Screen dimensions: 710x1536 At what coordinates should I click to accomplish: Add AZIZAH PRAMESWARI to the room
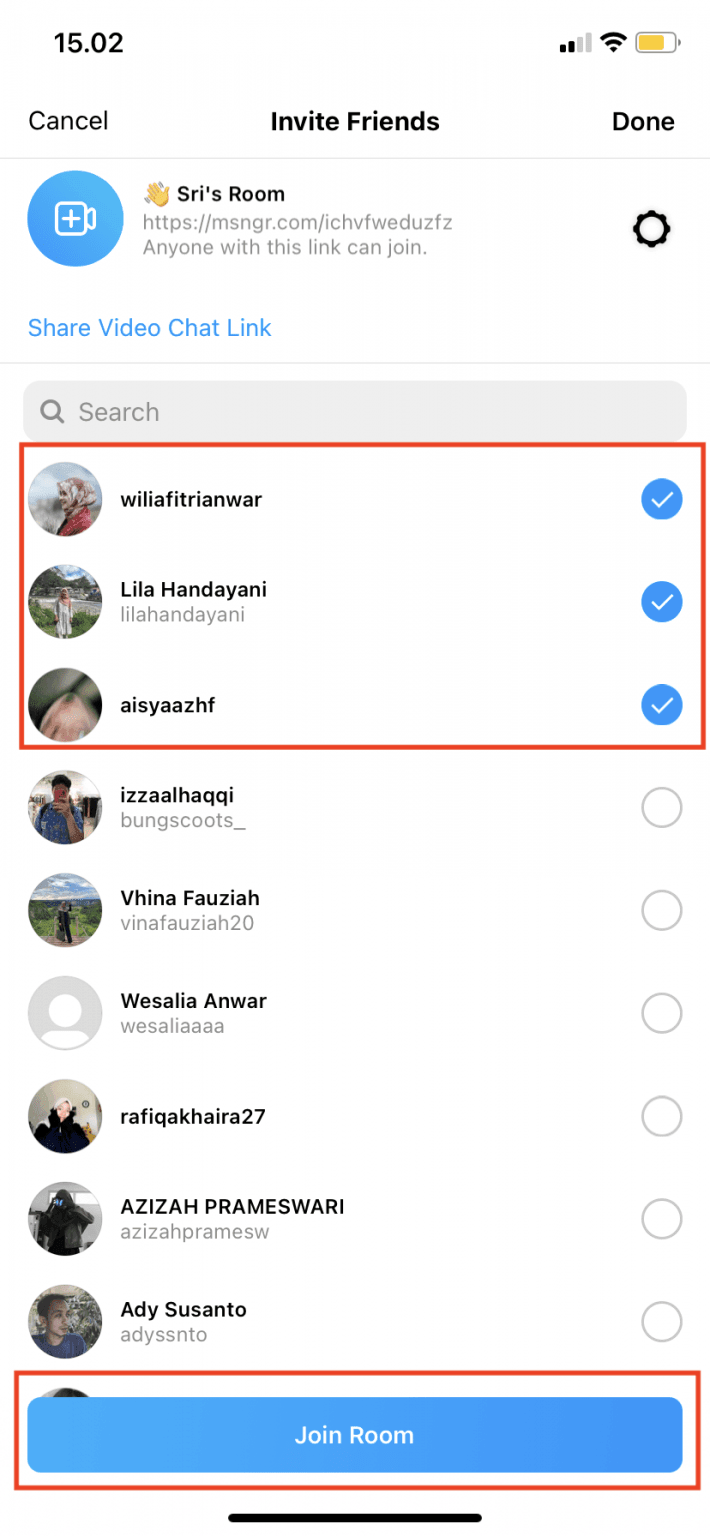(x=661, y=1219)
